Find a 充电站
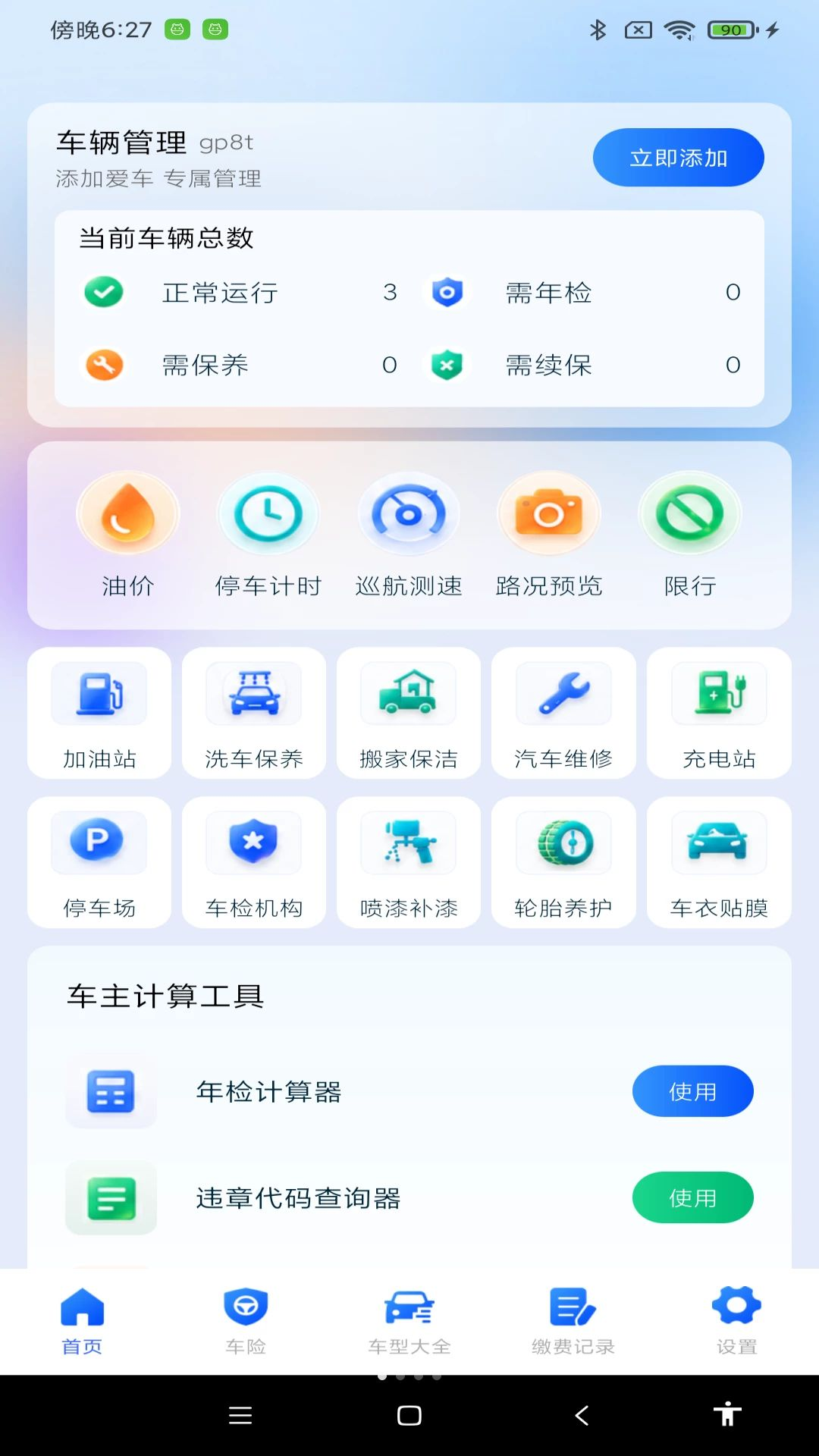This screenshot has width=819, height=1456. coord(719,713)
